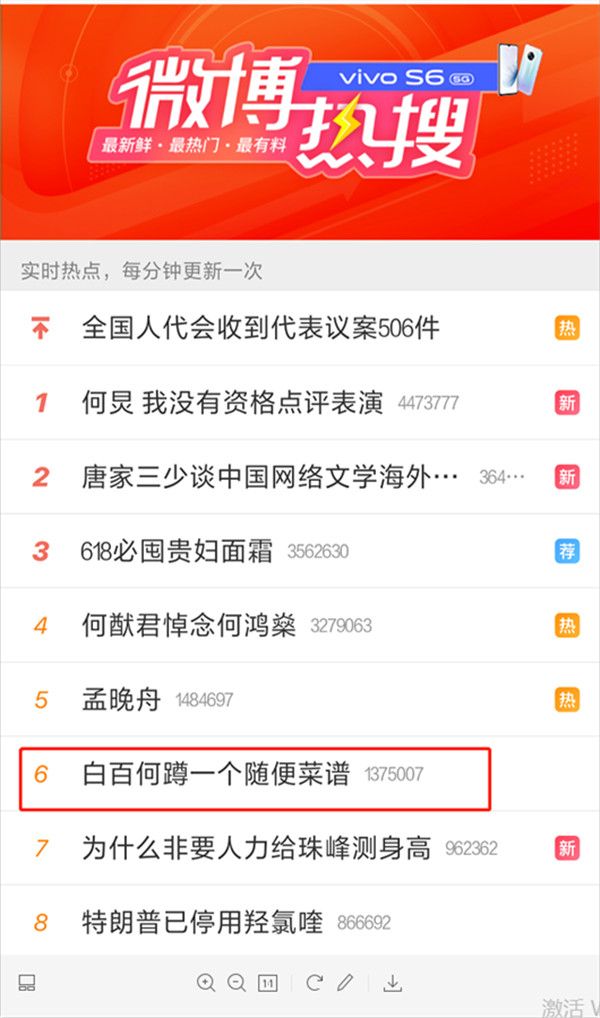The height and width of the screenshot is (1018, 600).
Task: Open pinned topic 全国人代会收到代表议案506件
Action: (260, 328)
